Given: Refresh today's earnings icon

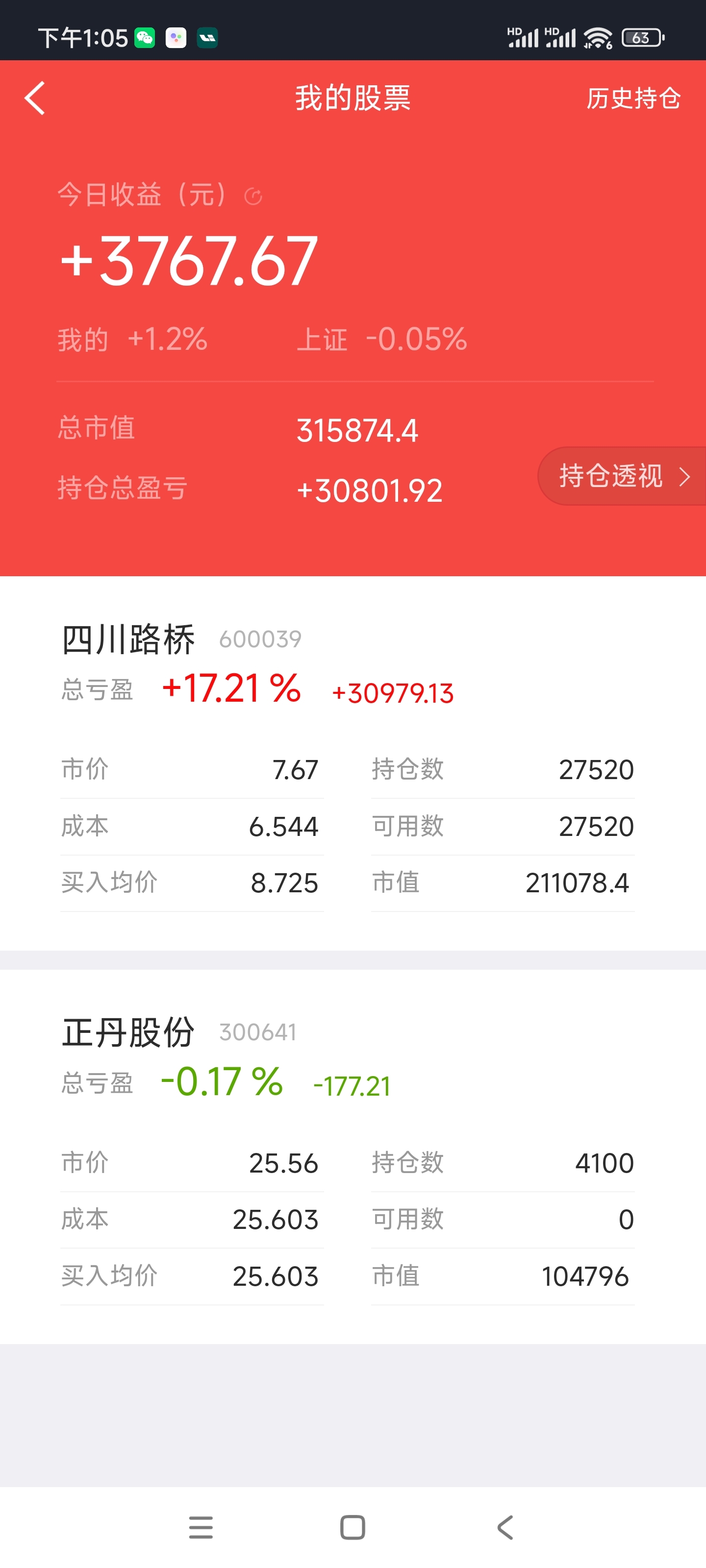Looking at the screenshot, I should (x=253, y=196).
